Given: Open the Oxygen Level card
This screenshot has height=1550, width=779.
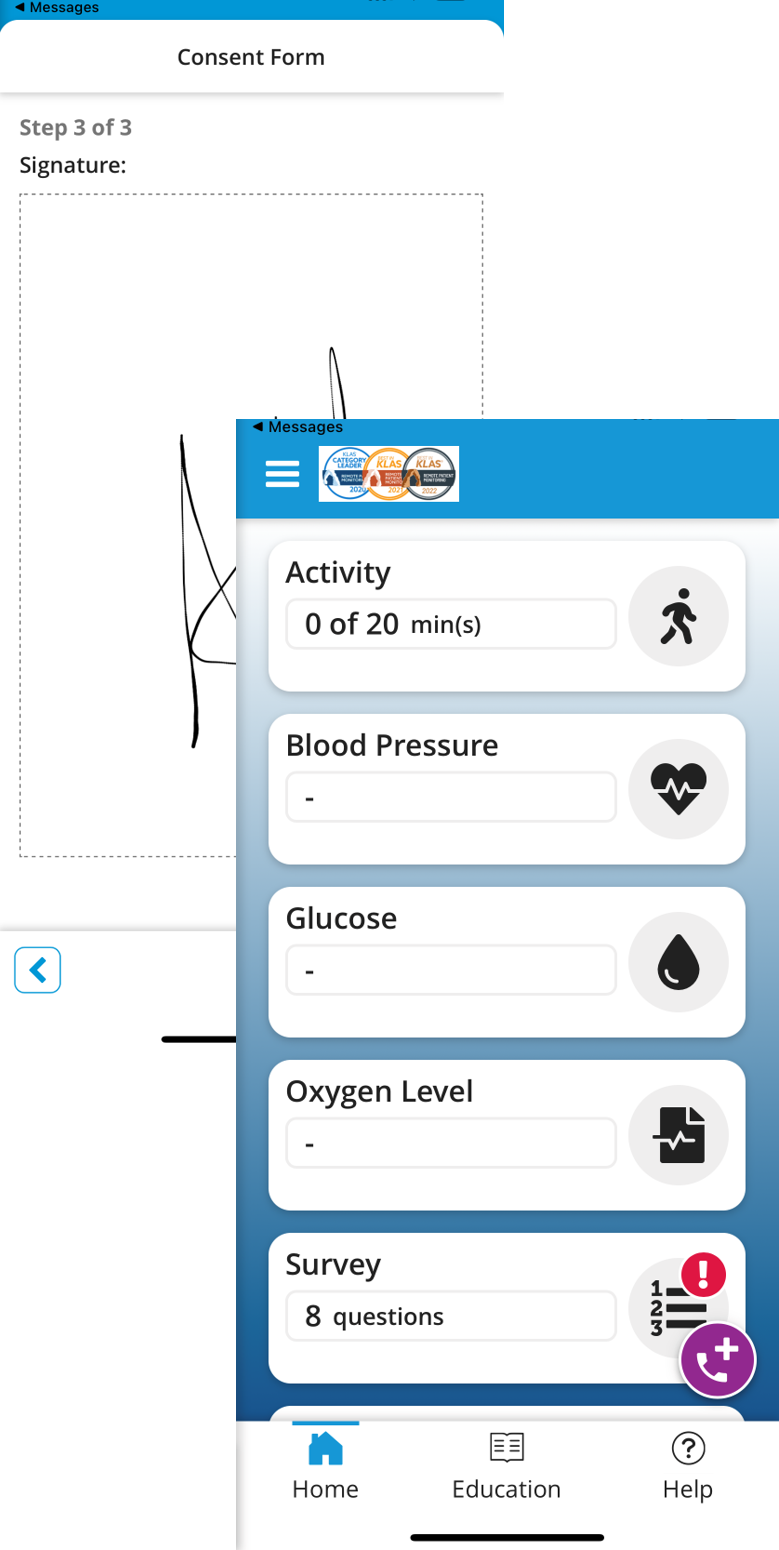Looking at the screenshot, I should (x=506, y=1134).
